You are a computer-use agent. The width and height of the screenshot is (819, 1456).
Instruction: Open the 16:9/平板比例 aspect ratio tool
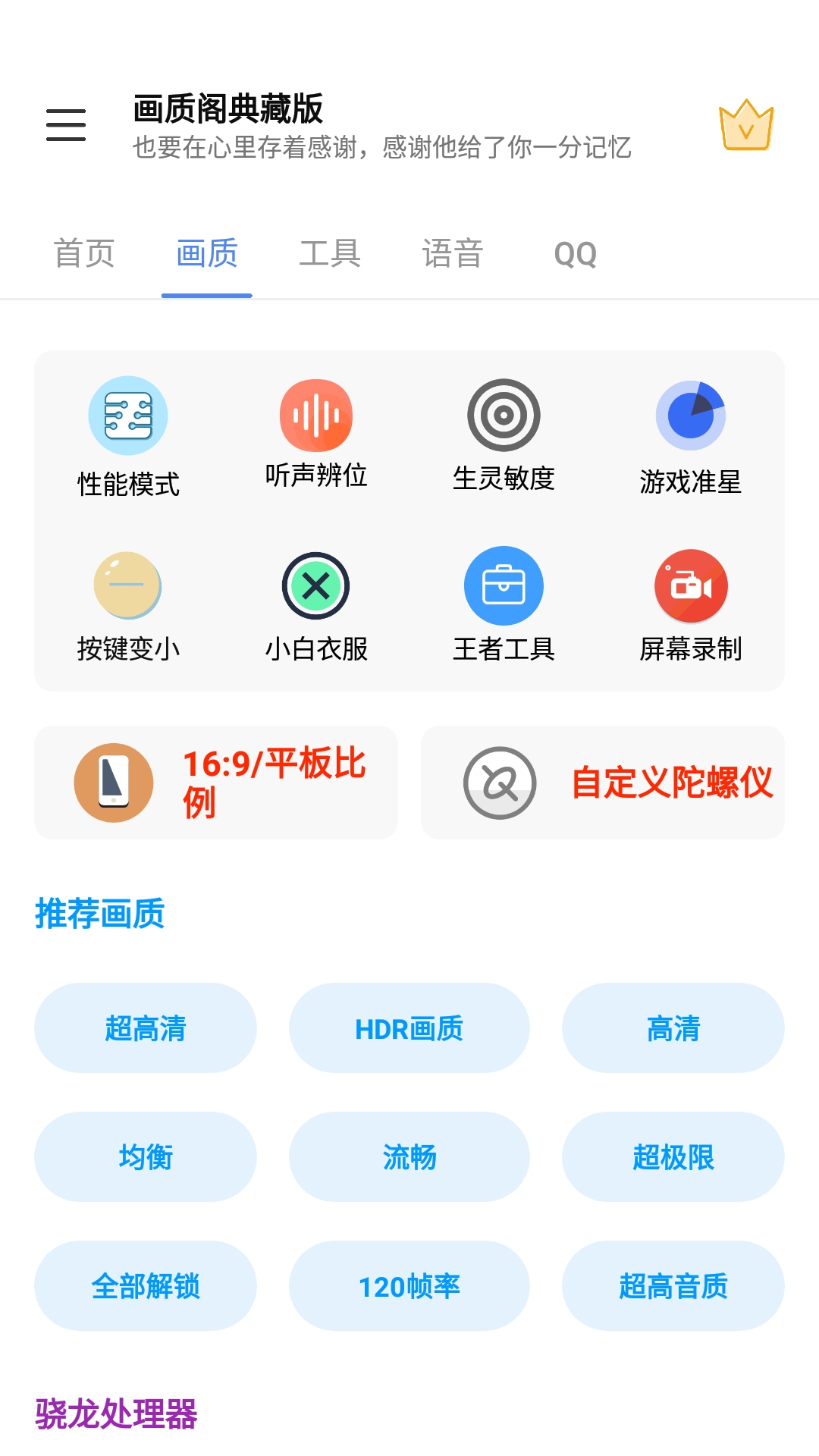(216, 783)
